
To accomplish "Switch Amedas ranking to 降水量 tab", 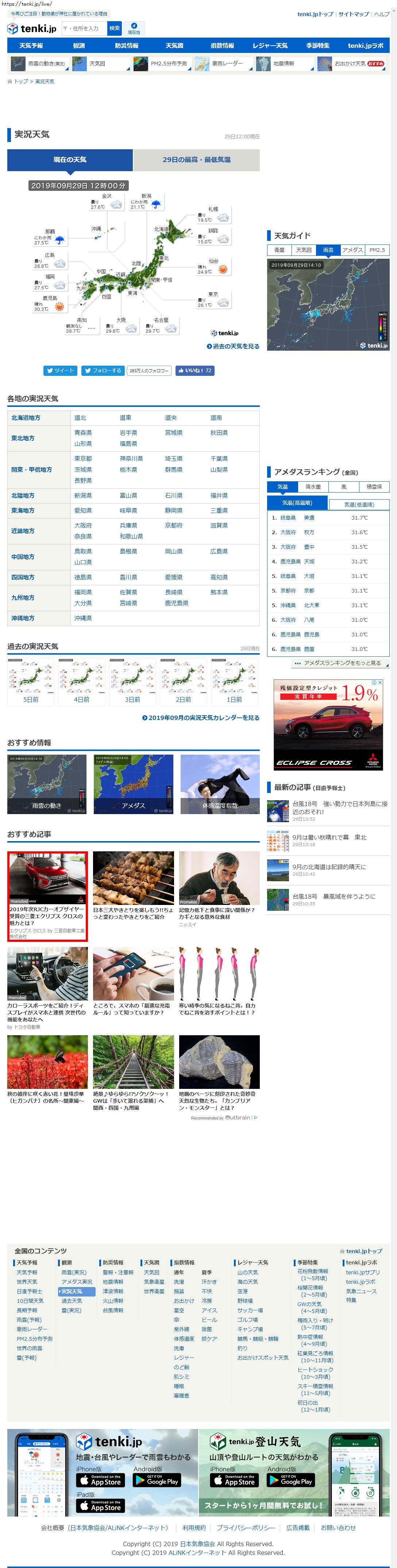I will [313, 486].
